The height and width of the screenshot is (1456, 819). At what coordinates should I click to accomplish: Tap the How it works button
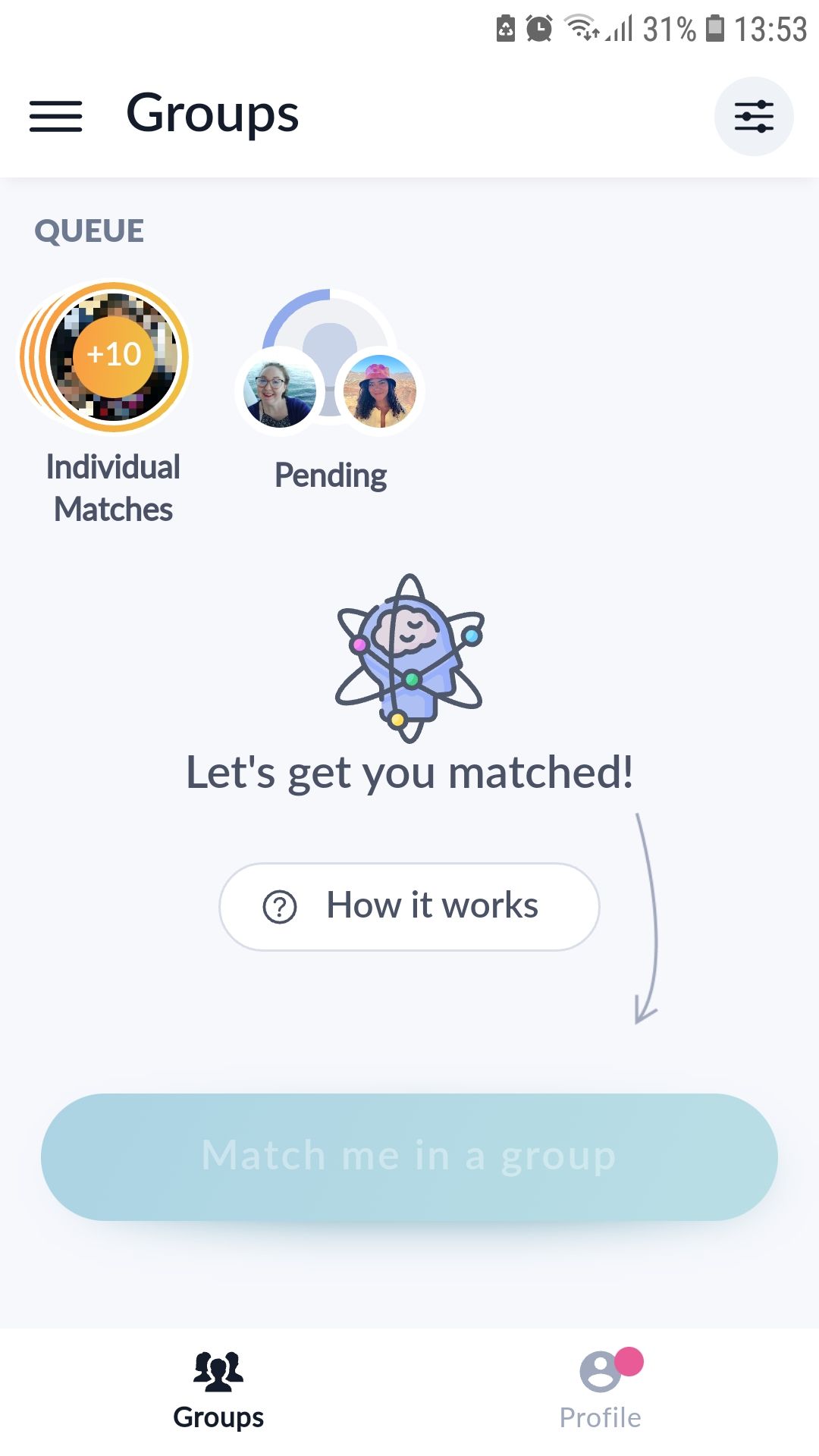pyautogui.click(x=409, y=906)
